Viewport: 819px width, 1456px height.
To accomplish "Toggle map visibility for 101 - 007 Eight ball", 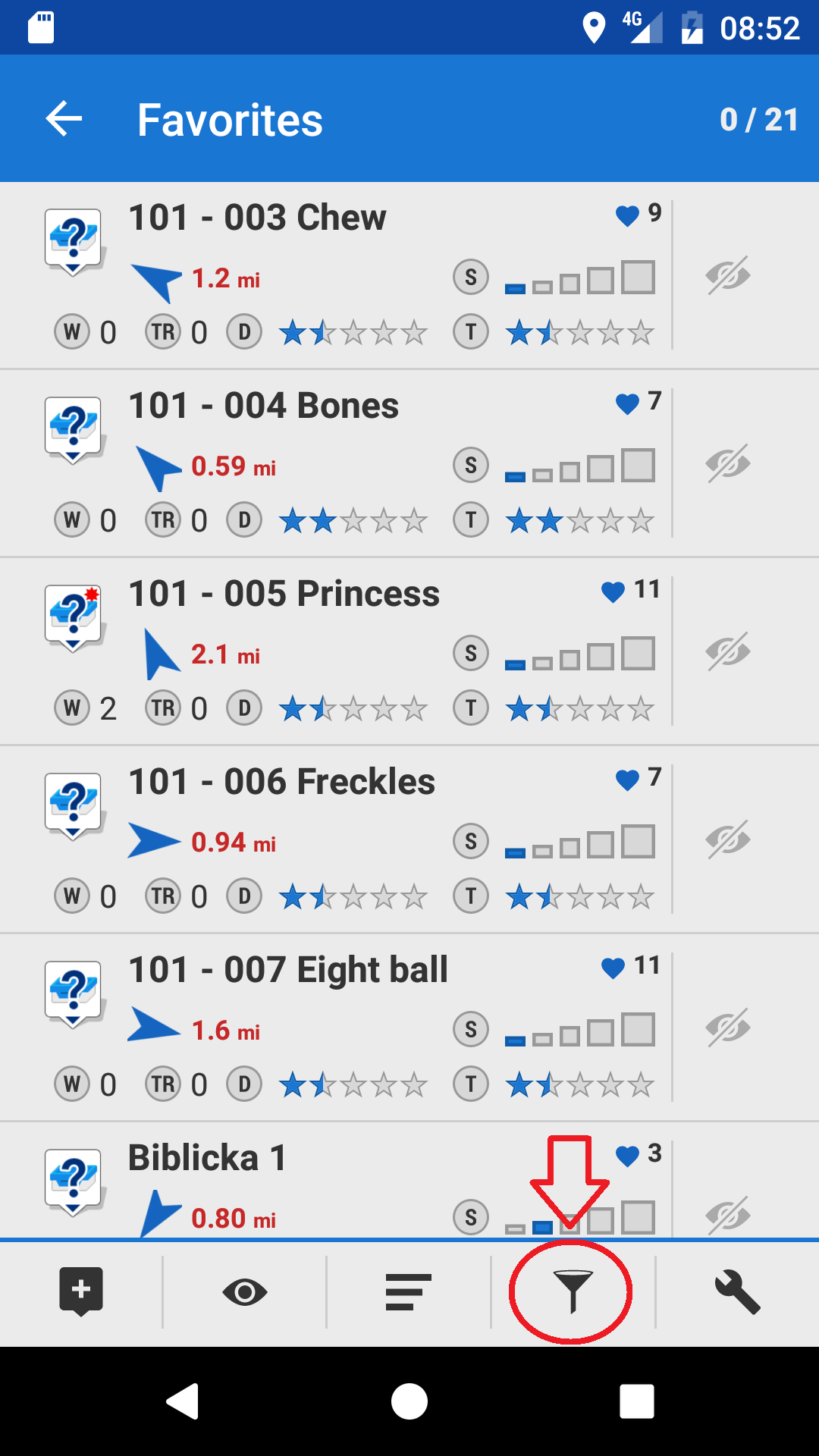I will (728, 1027).
